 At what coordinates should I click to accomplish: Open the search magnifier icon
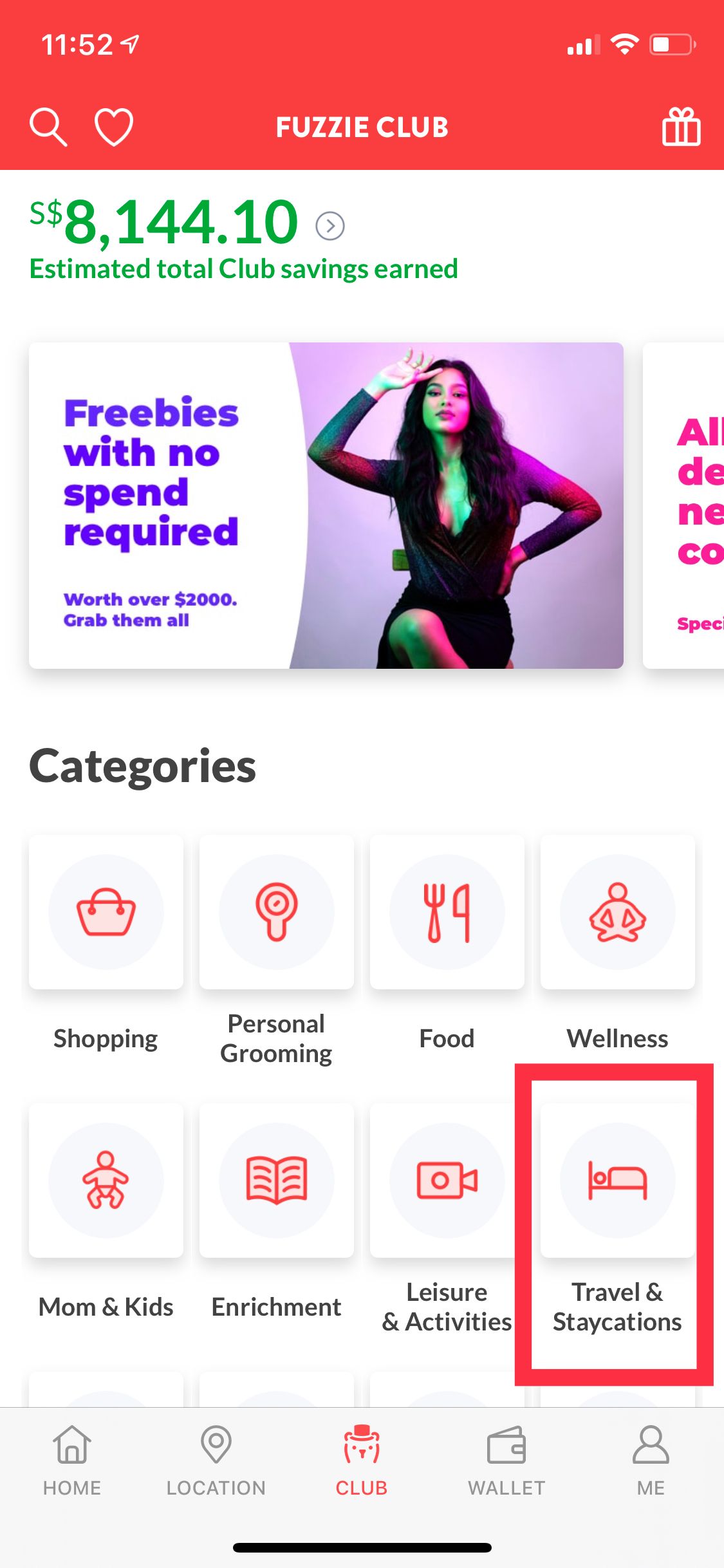pyautogui.click(x=48, y=127)
